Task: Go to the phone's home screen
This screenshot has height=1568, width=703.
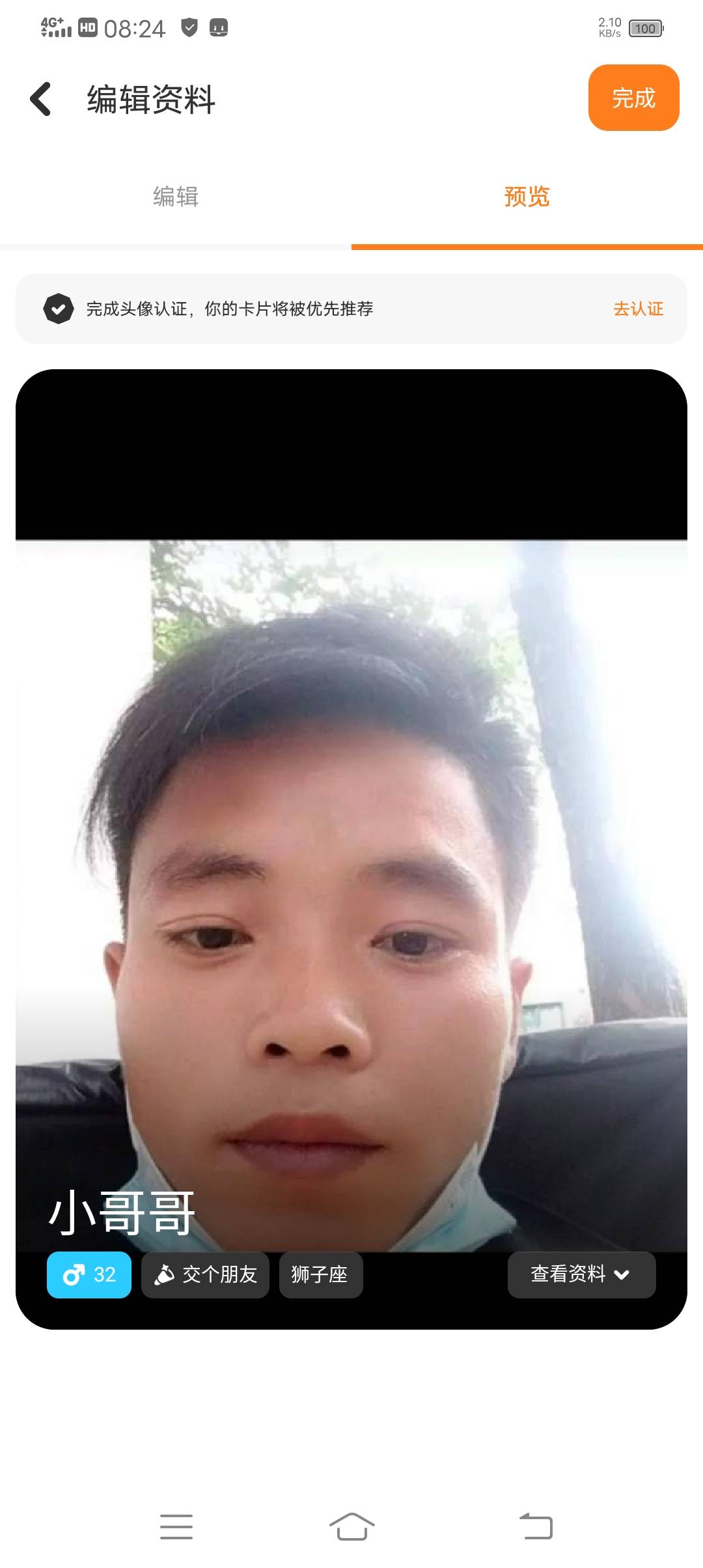Action: pyautogui.click(x=351, y=1526)
